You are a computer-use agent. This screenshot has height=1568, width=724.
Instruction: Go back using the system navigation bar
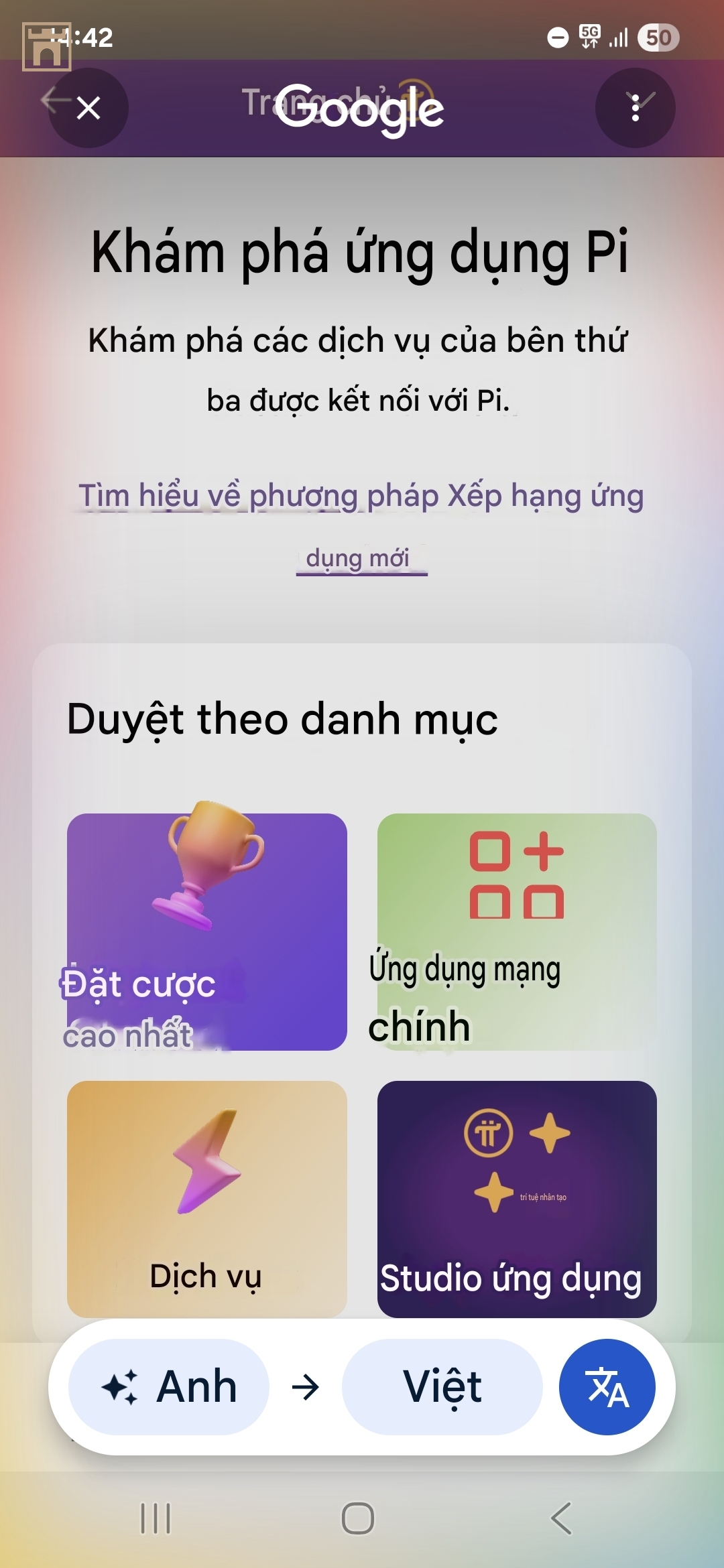(x=560, y=1518)
